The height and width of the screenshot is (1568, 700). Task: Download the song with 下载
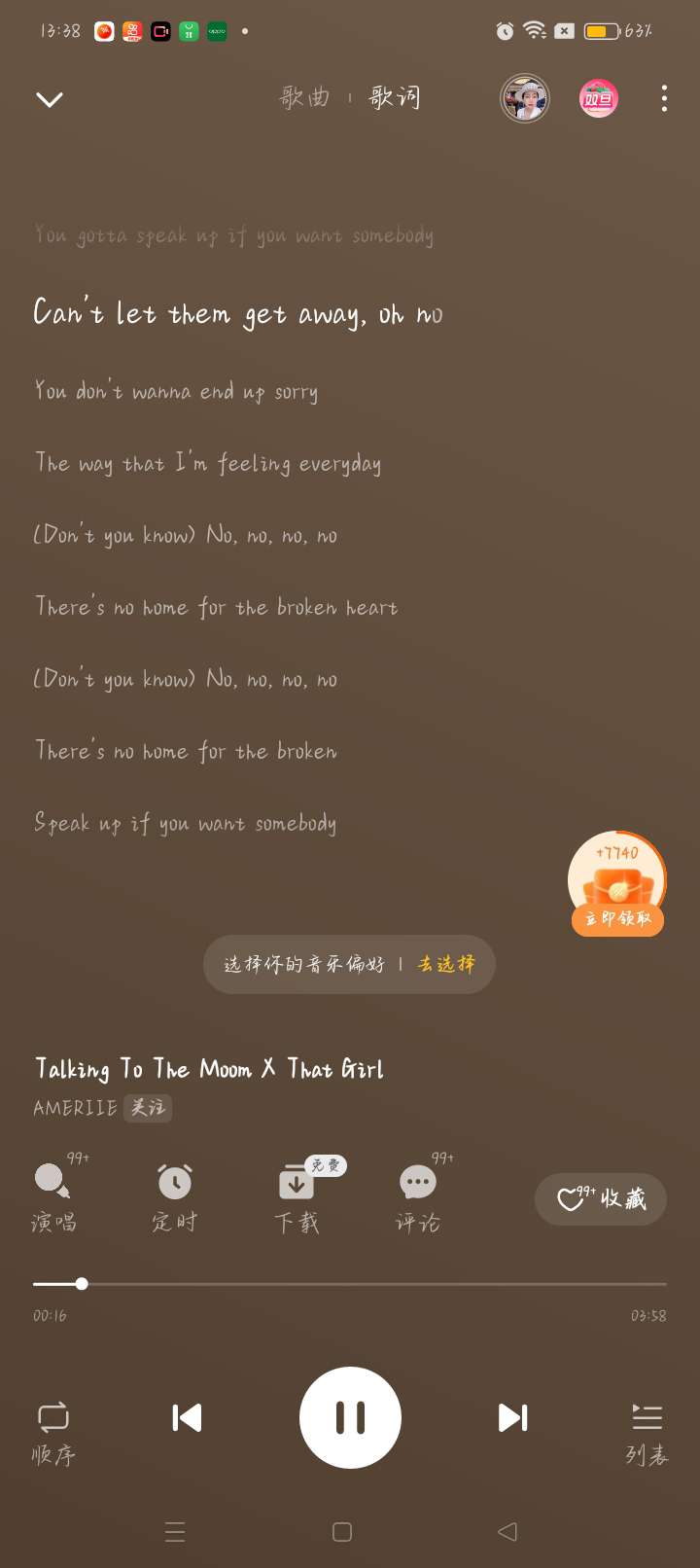tap(297, 1196)
